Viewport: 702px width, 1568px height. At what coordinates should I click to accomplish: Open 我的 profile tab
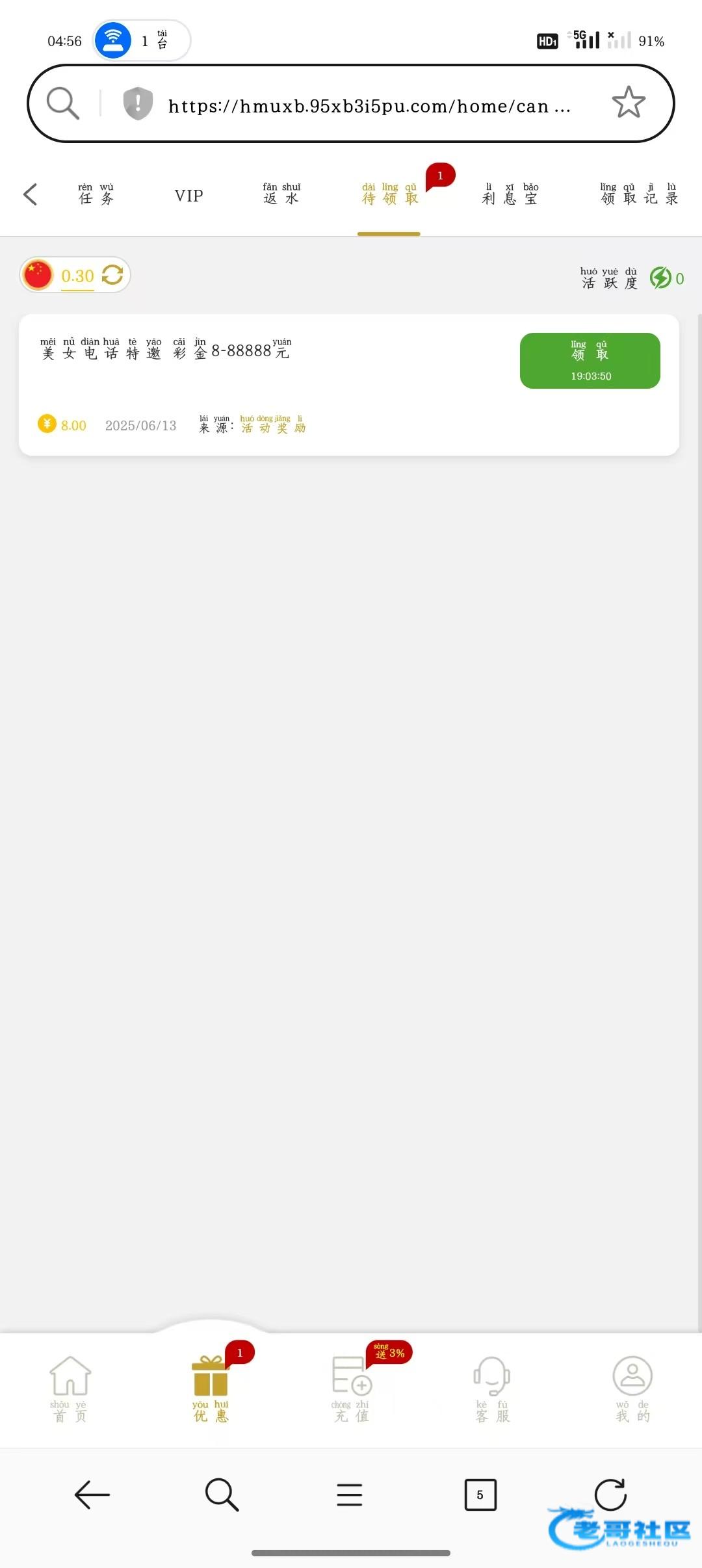pyautogui.click(x=632, y=1389)
